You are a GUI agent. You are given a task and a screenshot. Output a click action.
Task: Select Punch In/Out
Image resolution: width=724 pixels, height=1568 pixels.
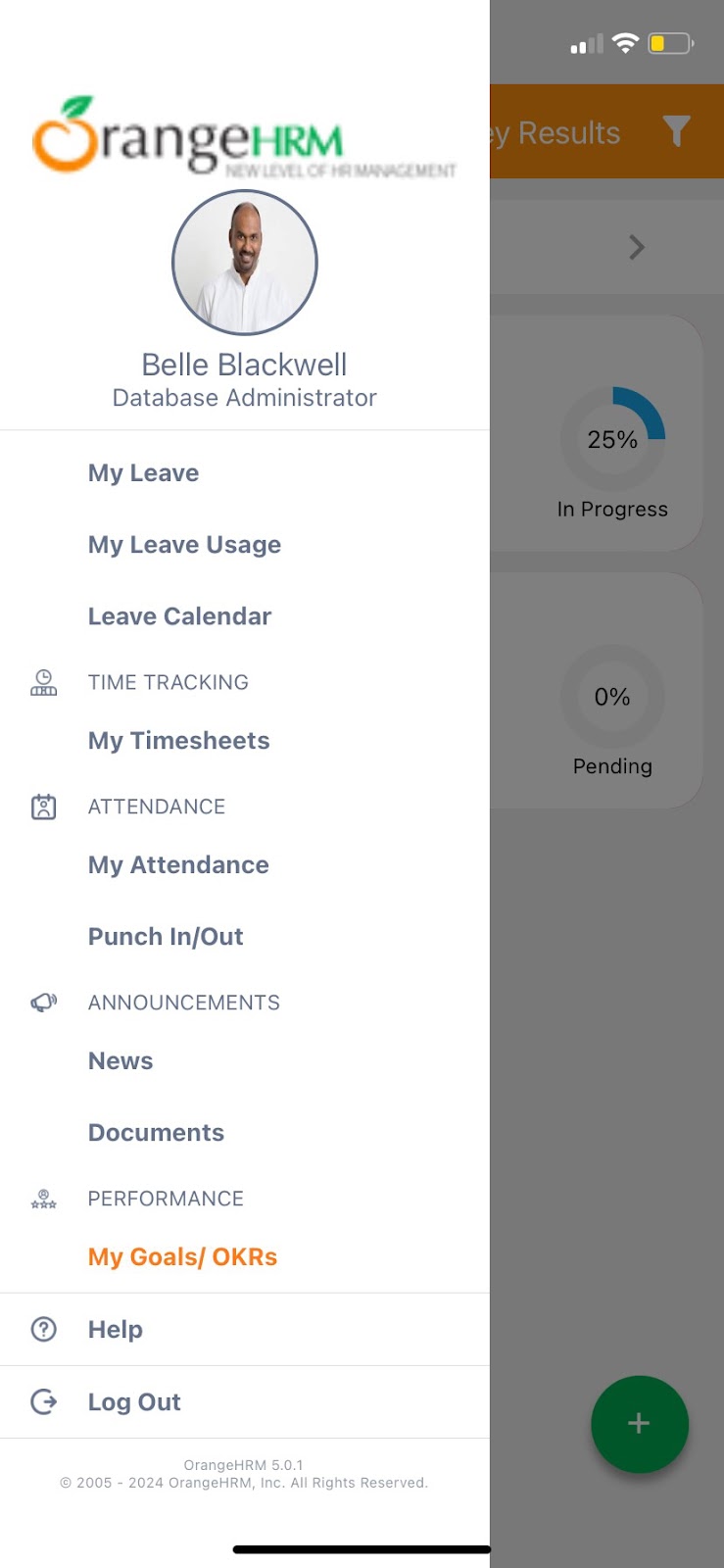tap(166, 937)
